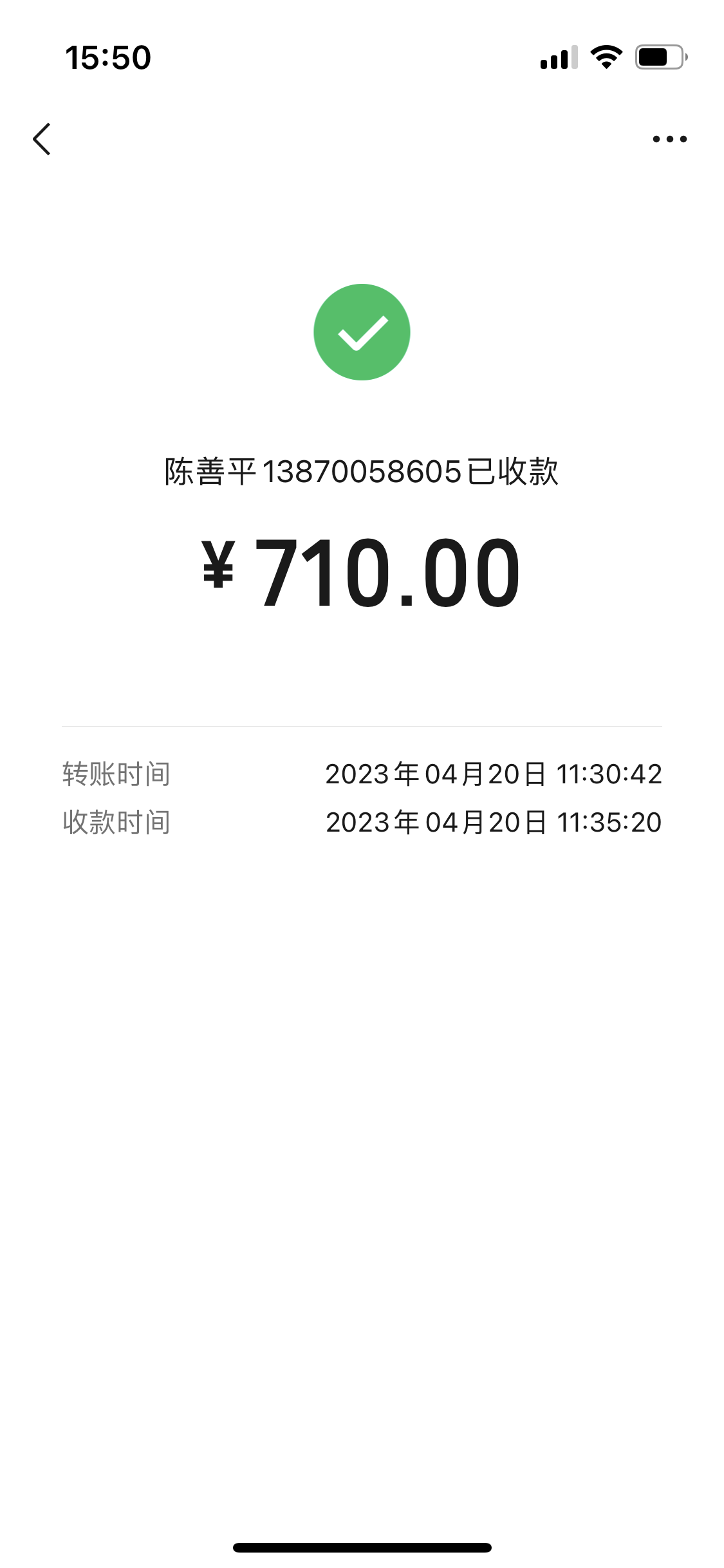
Task: Go back from the transfer receipt
Action: coord(42,139)
